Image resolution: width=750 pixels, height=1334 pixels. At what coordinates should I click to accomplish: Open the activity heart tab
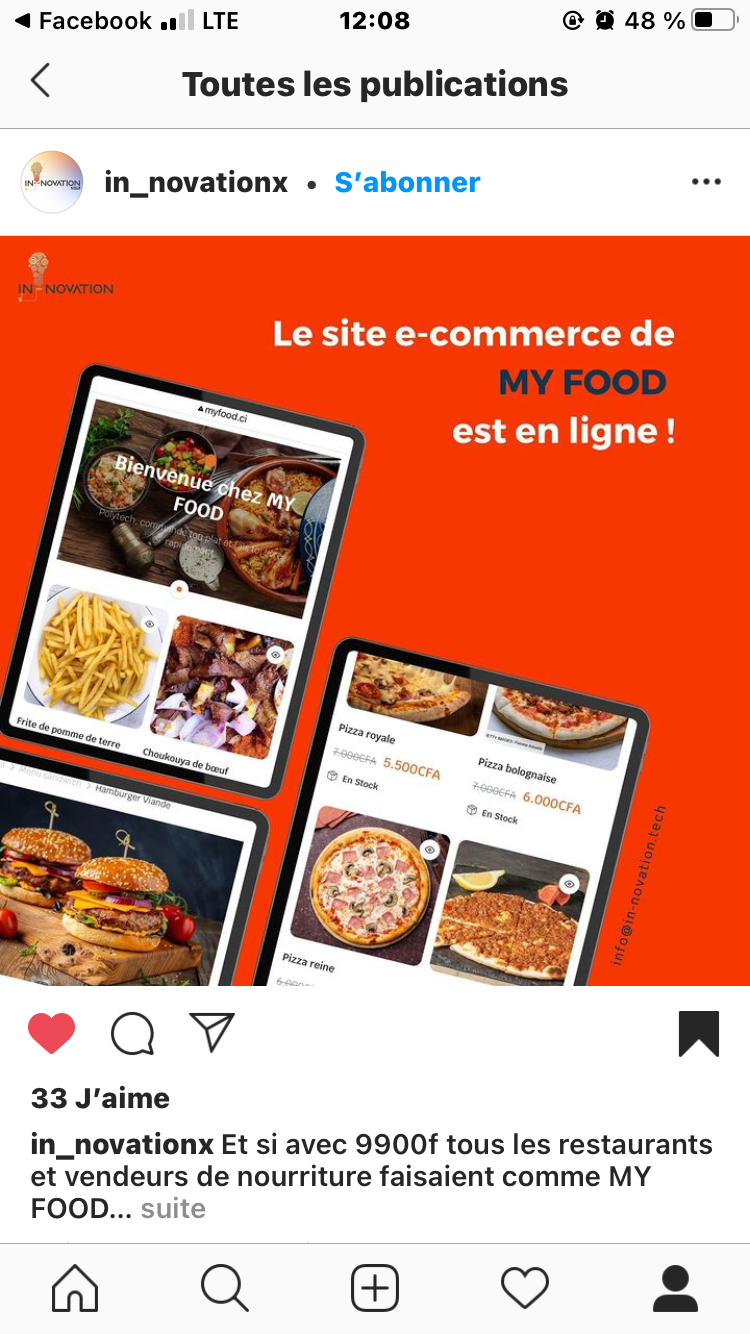(525, 1287)
